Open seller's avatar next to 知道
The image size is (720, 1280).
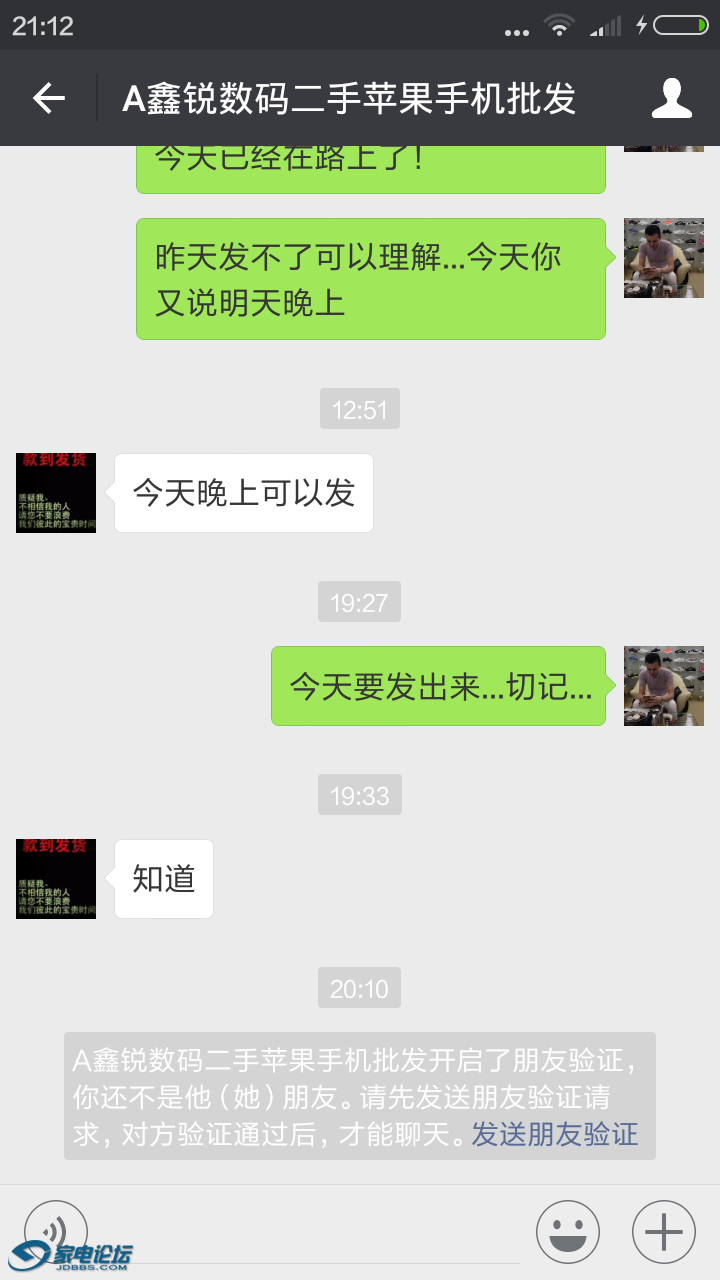click(56, 879)
